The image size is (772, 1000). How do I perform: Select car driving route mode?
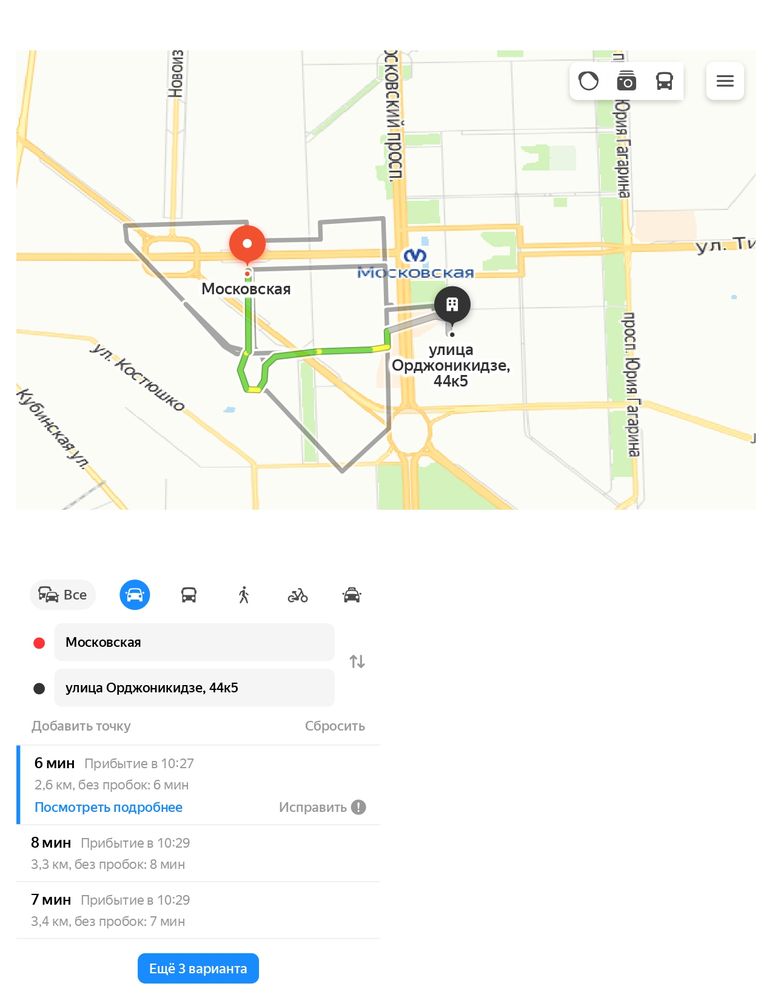pyautogui.click(x=135, y=595)
